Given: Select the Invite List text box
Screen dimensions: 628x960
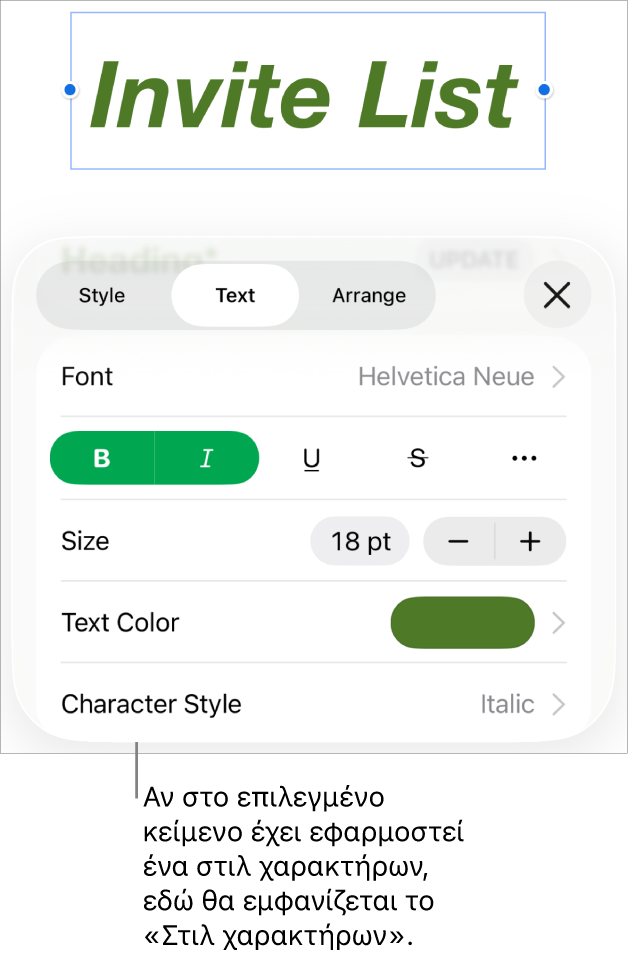Looking at the screenshot, I should (x=307, y=92).
